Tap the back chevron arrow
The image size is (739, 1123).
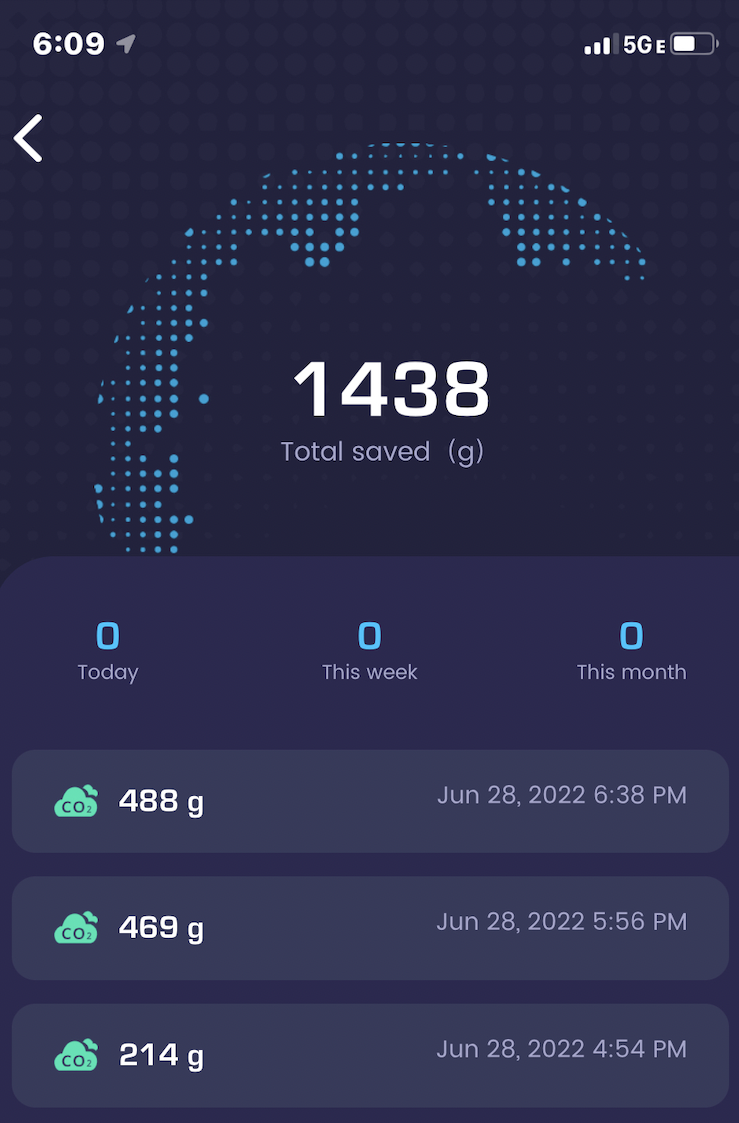coord(27,137)
